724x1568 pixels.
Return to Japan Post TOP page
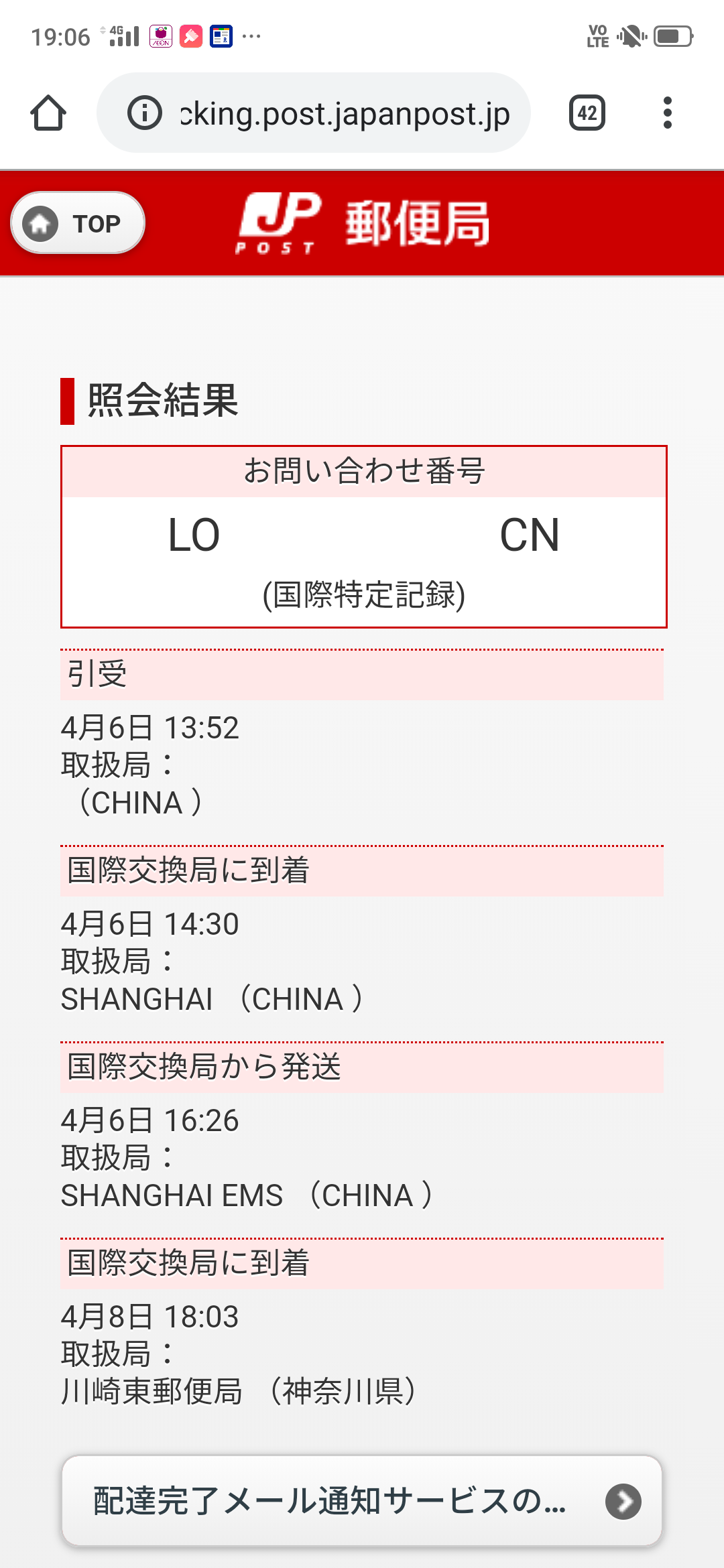coord(78,223)
